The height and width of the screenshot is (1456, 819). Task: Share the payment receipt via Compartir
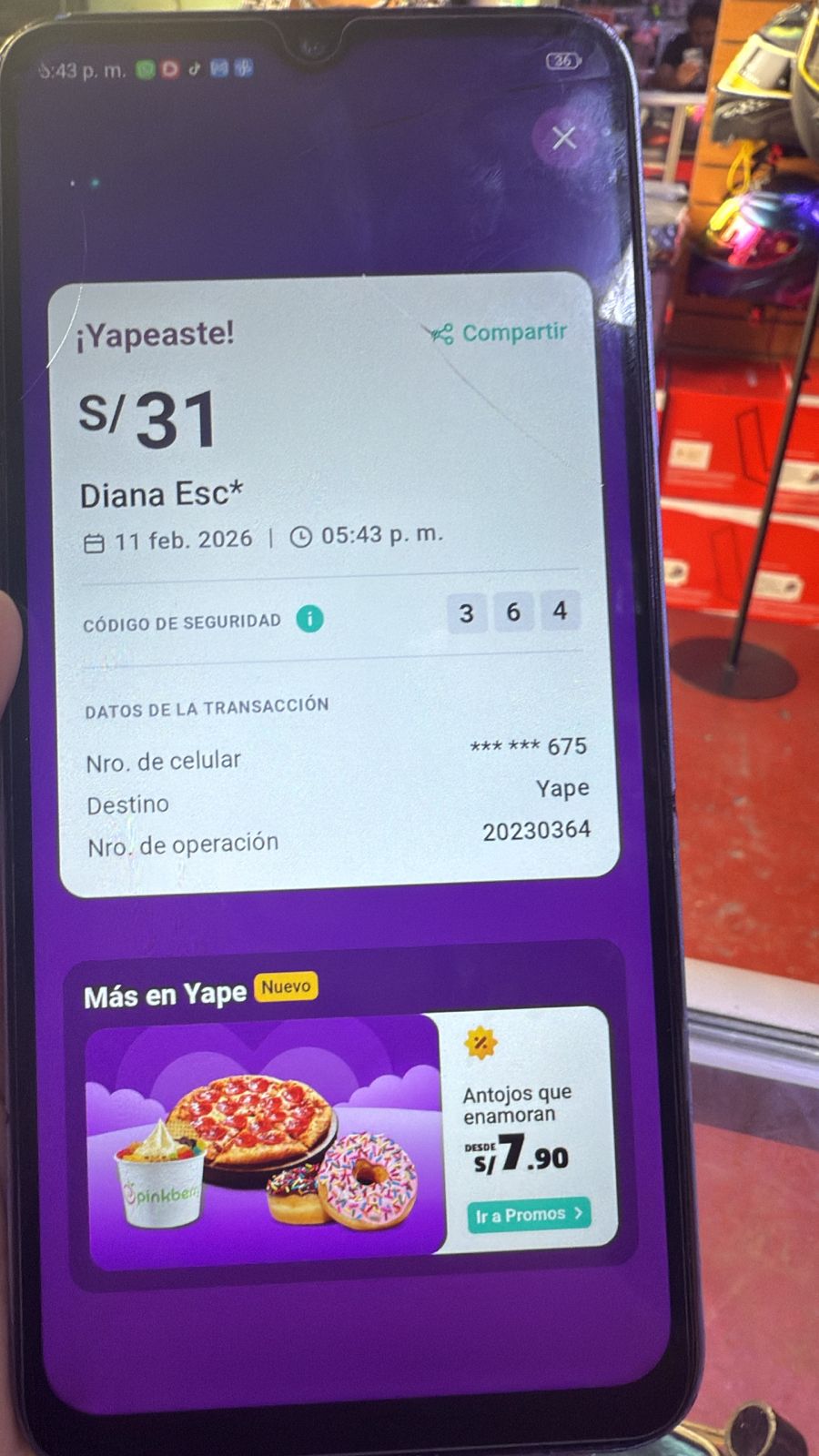click(x=500, y=333)
